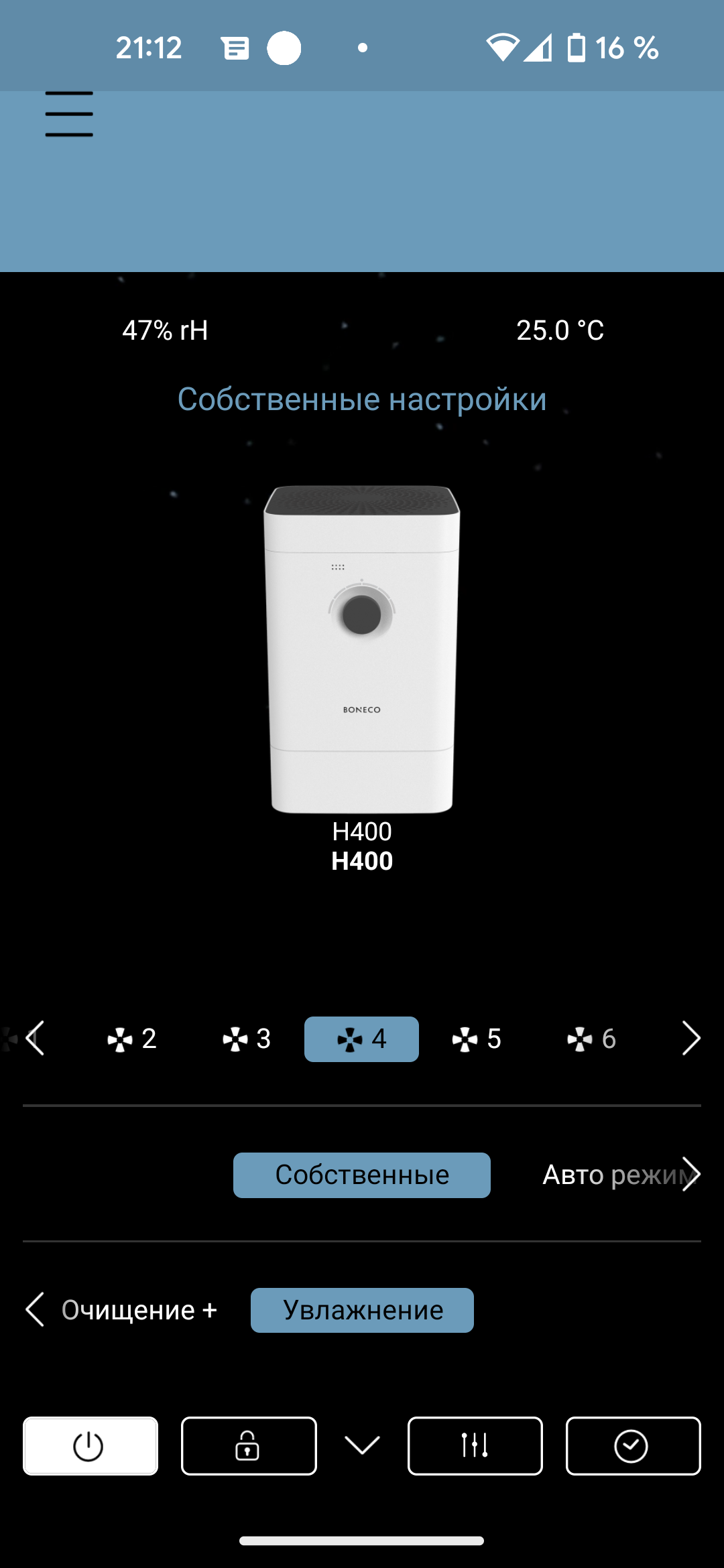
Task: Tap the Собственные mode button
Action: (362, 1175)
